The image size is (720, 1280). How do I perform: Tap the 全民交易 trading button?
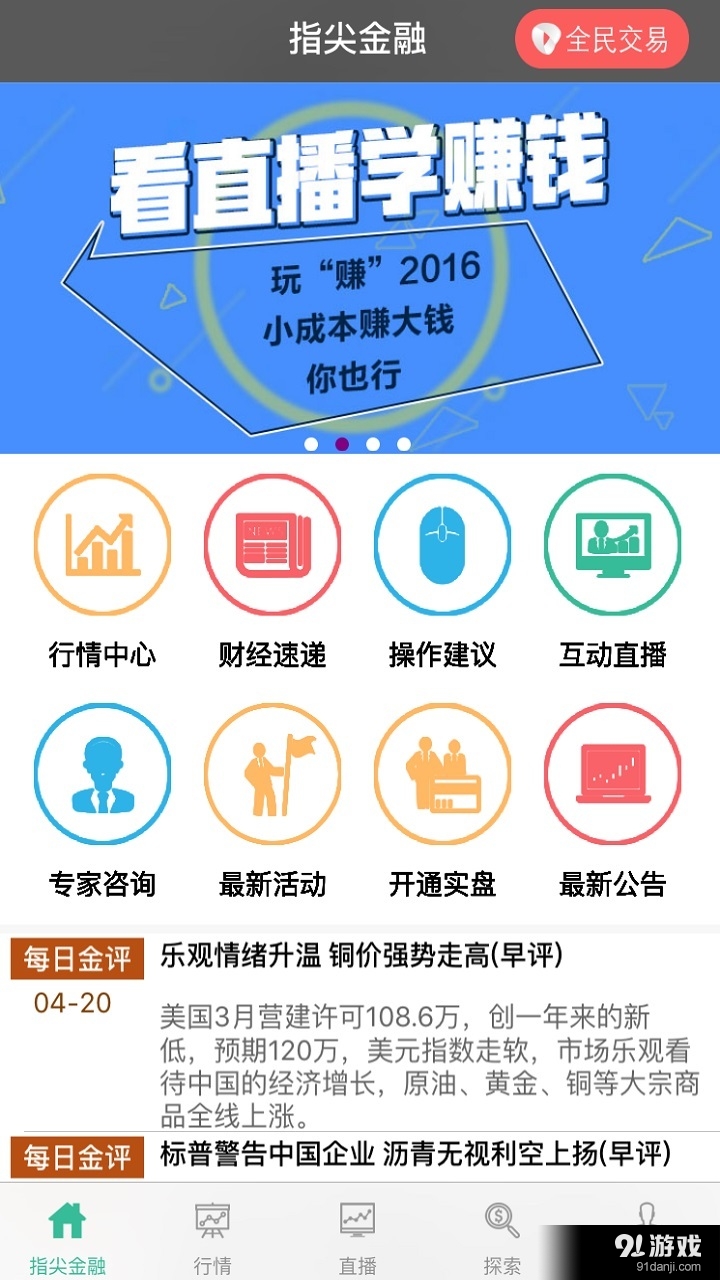coord(601,40)
